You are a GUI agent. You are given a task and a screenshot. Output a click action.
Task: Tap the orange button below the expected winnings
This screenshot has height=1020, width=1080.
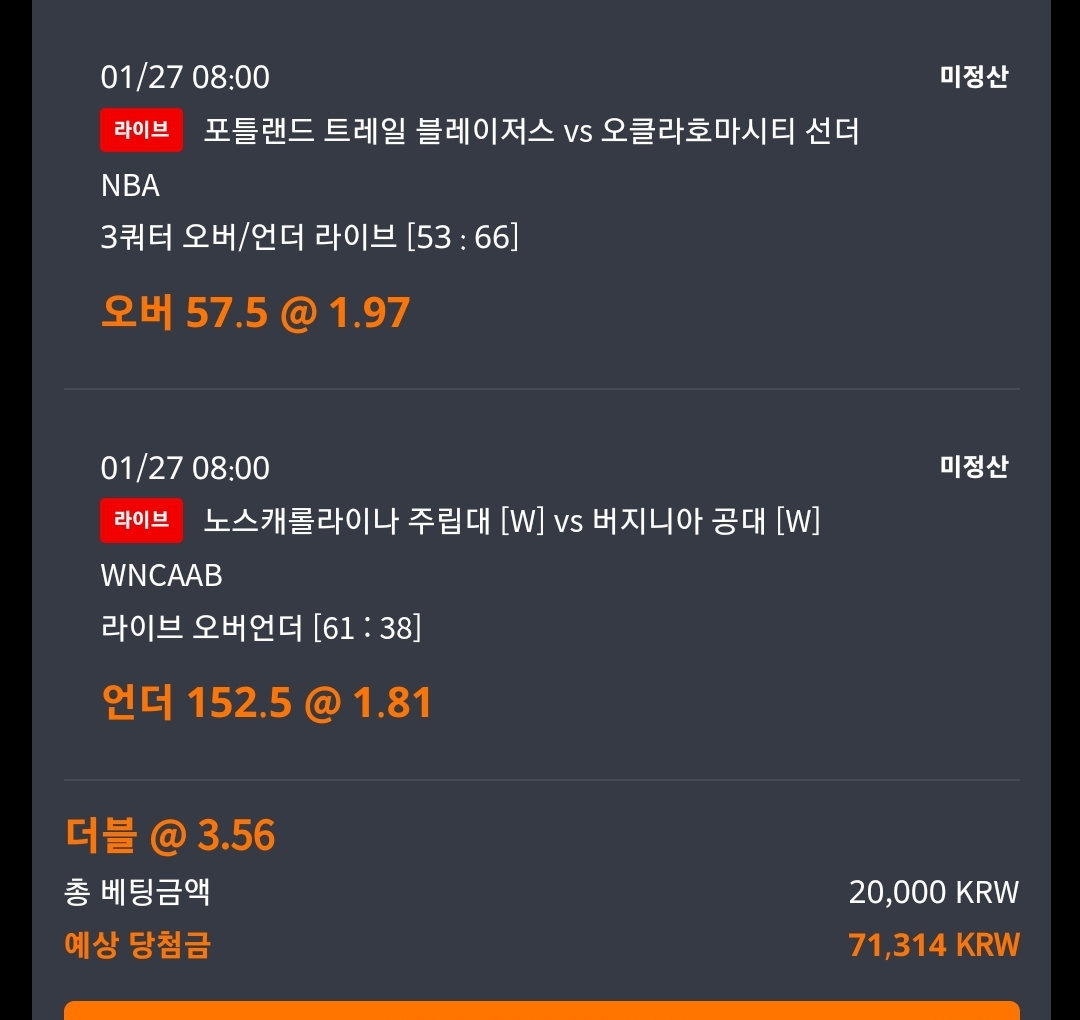tap(541, 1010)
